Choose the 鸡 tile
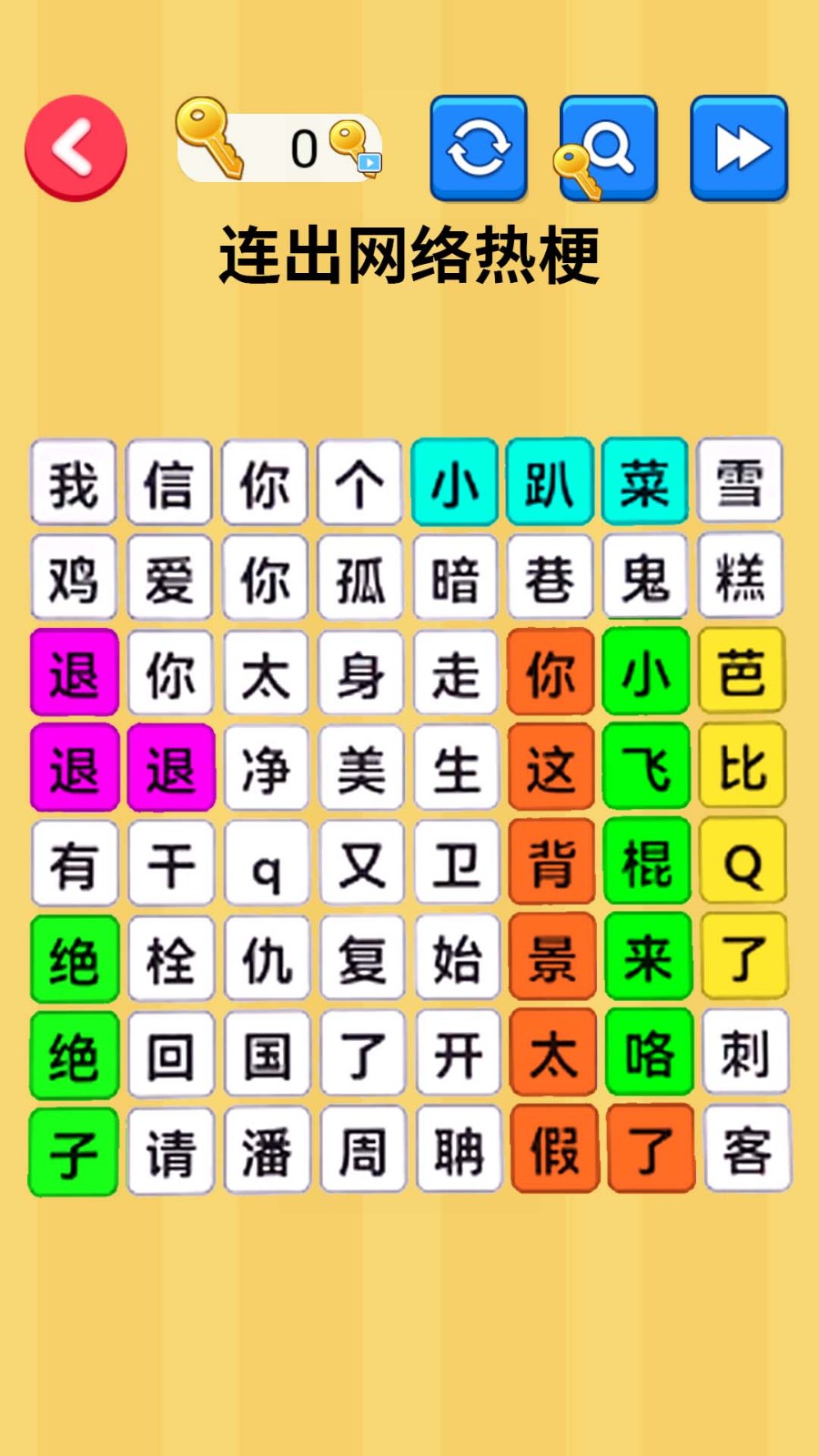The width and height of the screenshot is (819, 1456). 74,579
